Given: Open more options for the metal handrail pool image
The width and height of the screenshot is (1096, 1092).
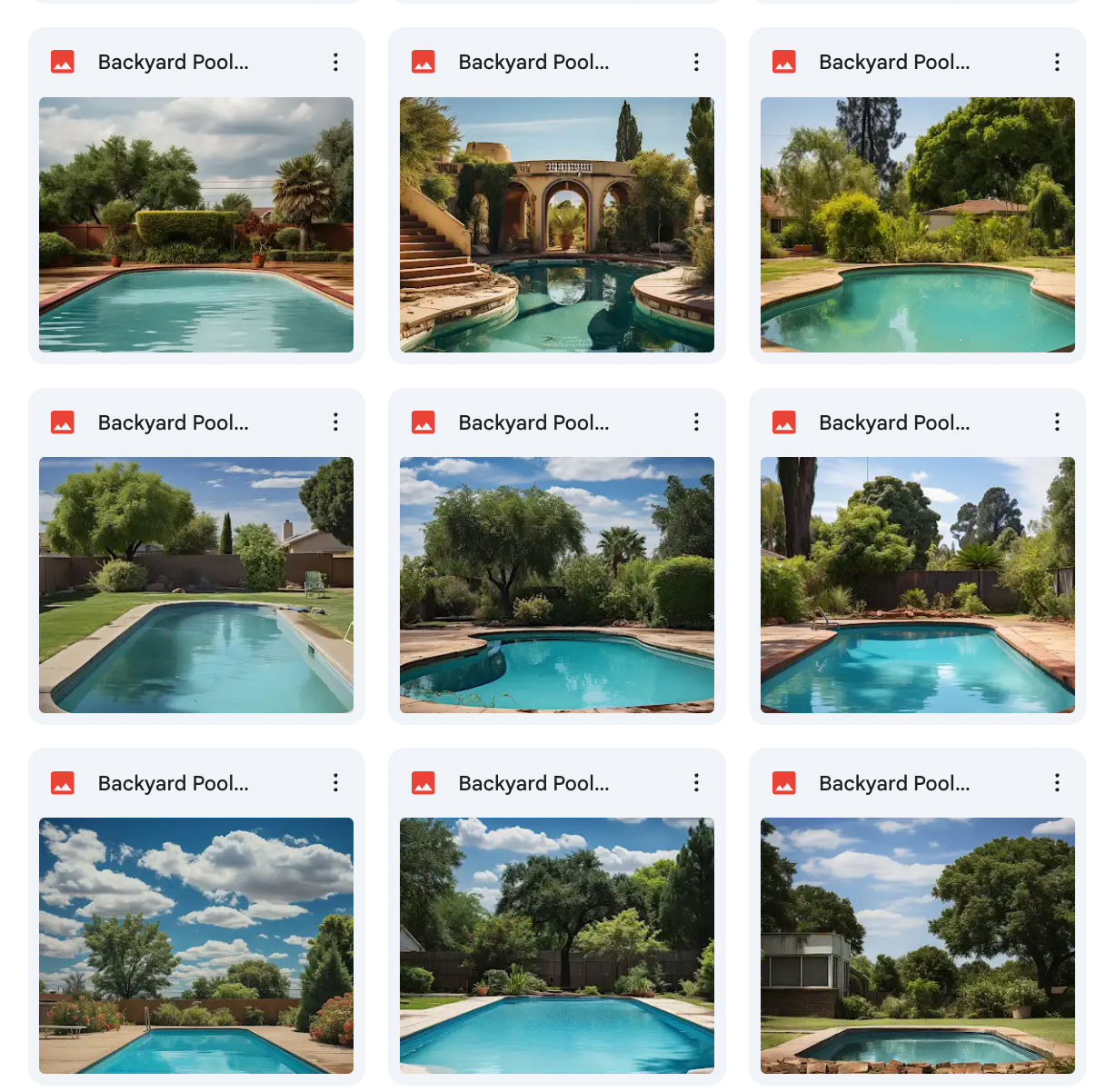Looking at the screenshot, I should pos(1057,422).
